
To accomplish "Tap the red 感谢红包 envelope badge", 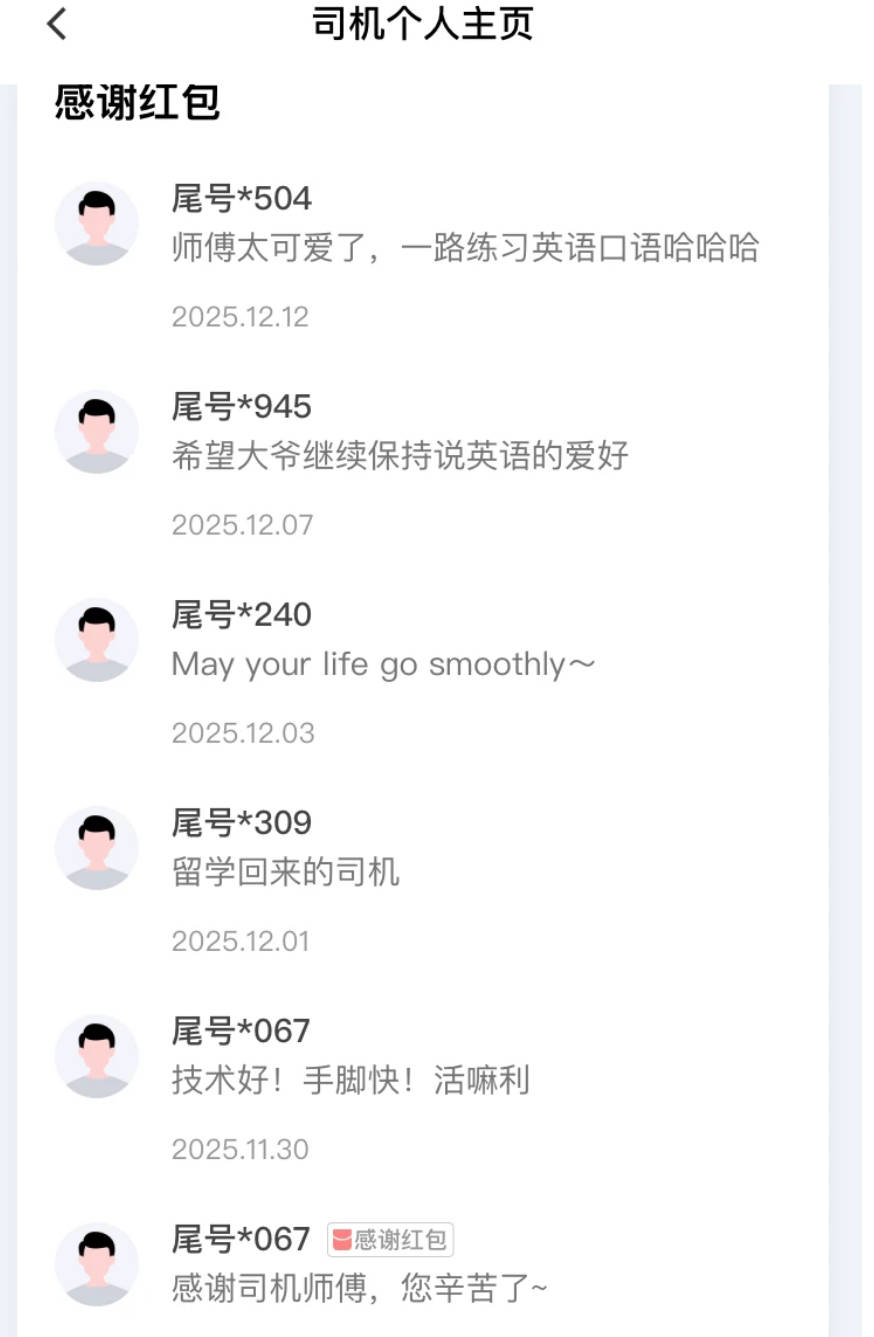I will [390, 1239].
